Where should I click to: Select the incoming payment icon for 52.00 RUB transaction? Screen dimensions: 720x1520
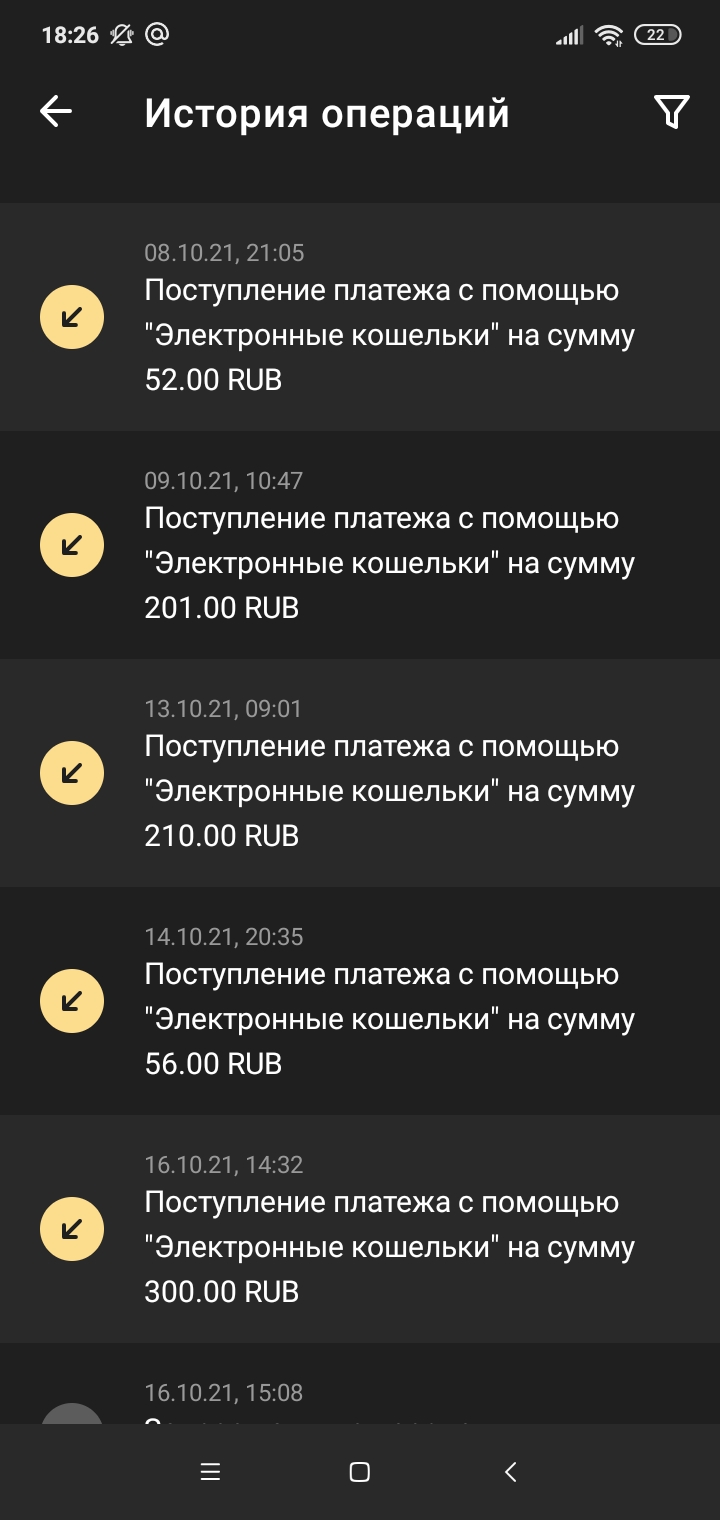point(70,316)
